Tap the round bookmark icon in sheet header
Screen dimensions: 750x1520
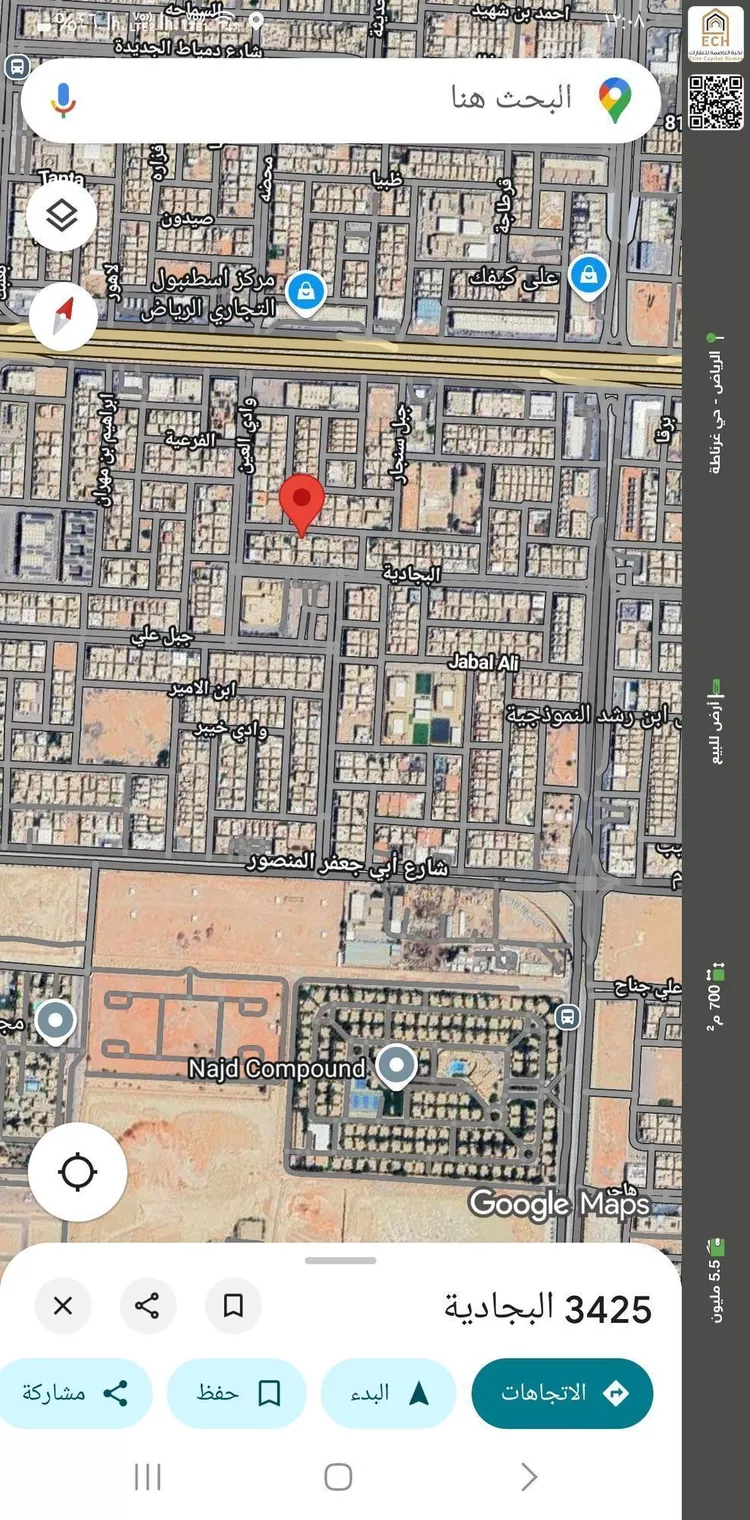pyautogui.click(x=233, y=1305)
